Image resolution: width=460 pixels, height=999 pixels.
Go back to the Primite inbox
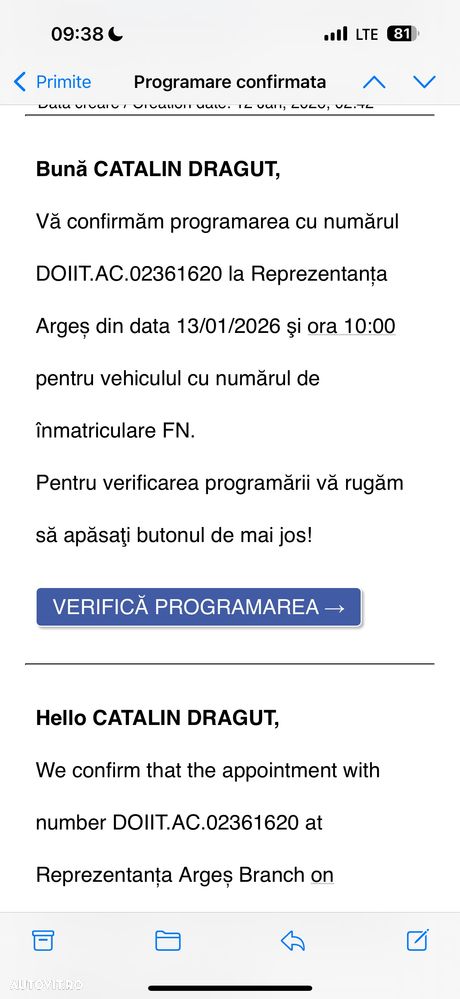coord(52,82)
